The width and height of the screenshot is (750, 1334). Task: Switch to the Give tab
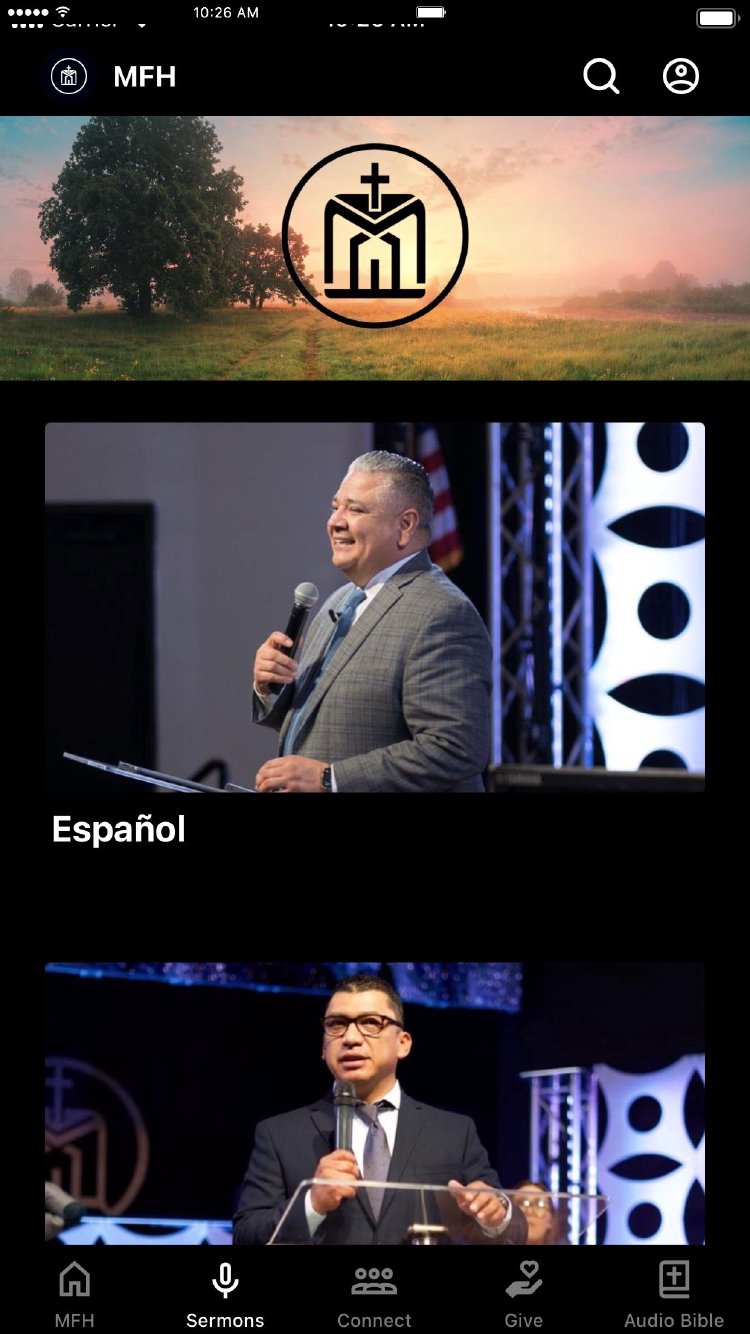[x=524, y=1294]
